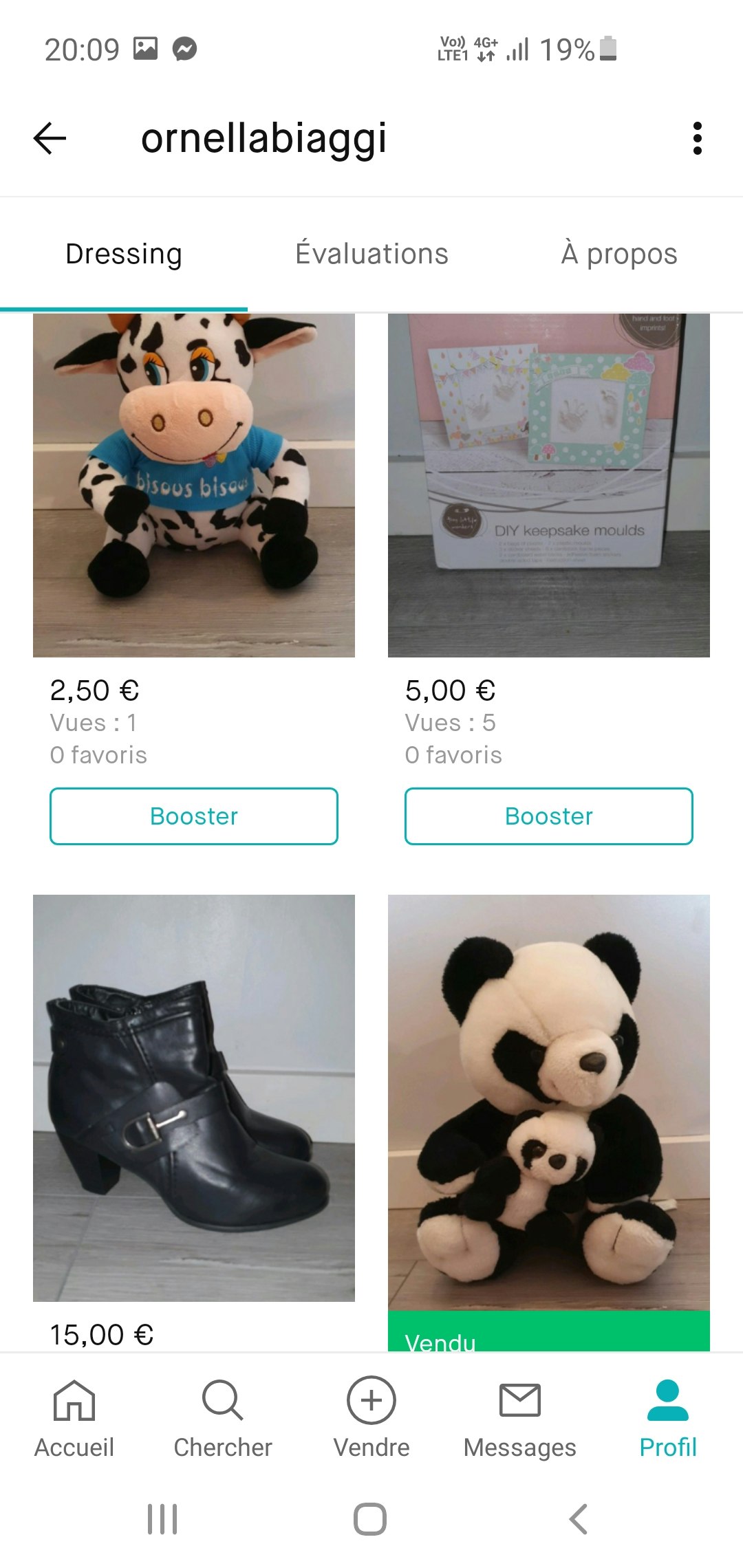Open the cow plush wearing blue shirt
Image resolution: width=743 pixels, height=1568 pixels.
(x=193, y=481)
